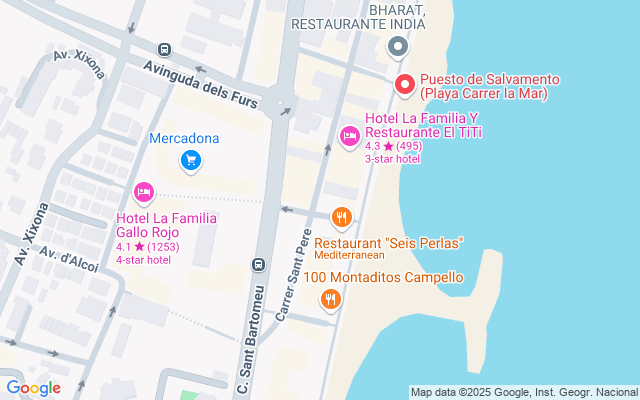Open Hotel La Familia Y Restaurante El TiTi
The width and height of the screenshot is (640, 400).
[349, 135]
